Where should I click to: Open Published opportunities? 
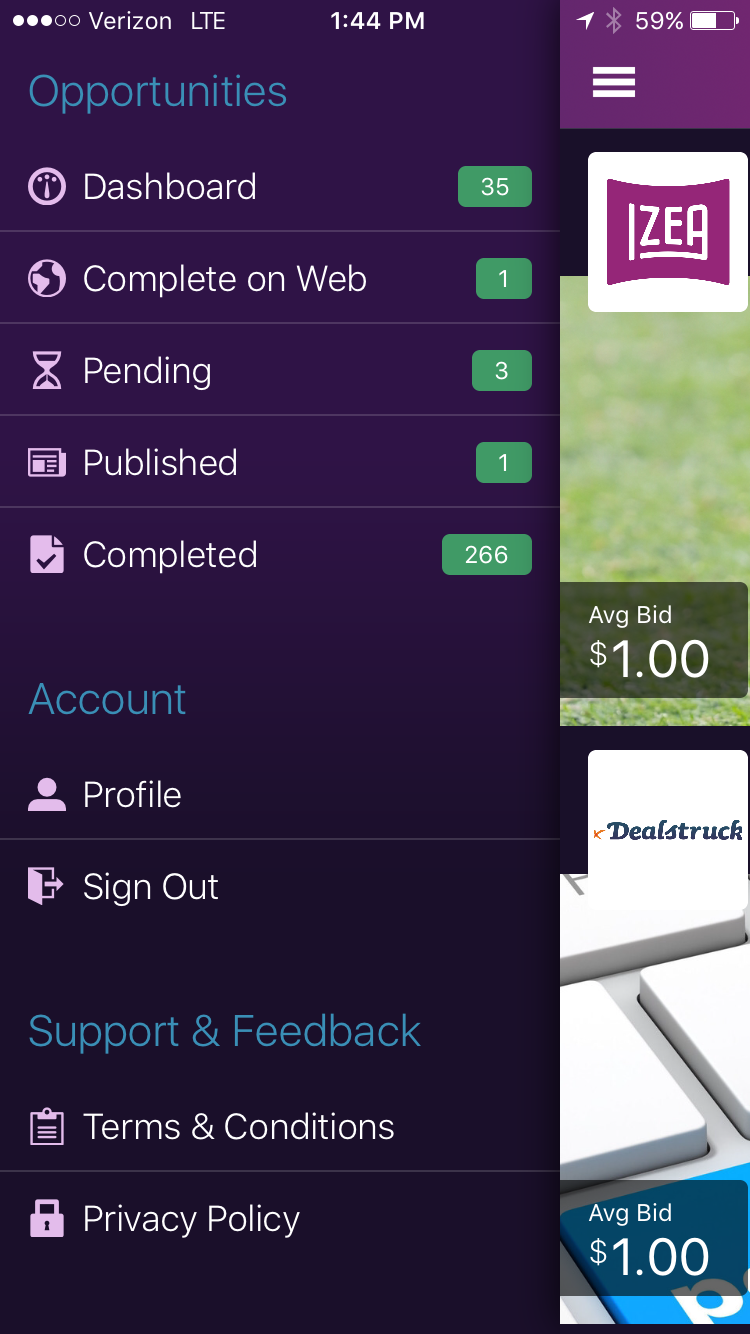tap(160, 463)
